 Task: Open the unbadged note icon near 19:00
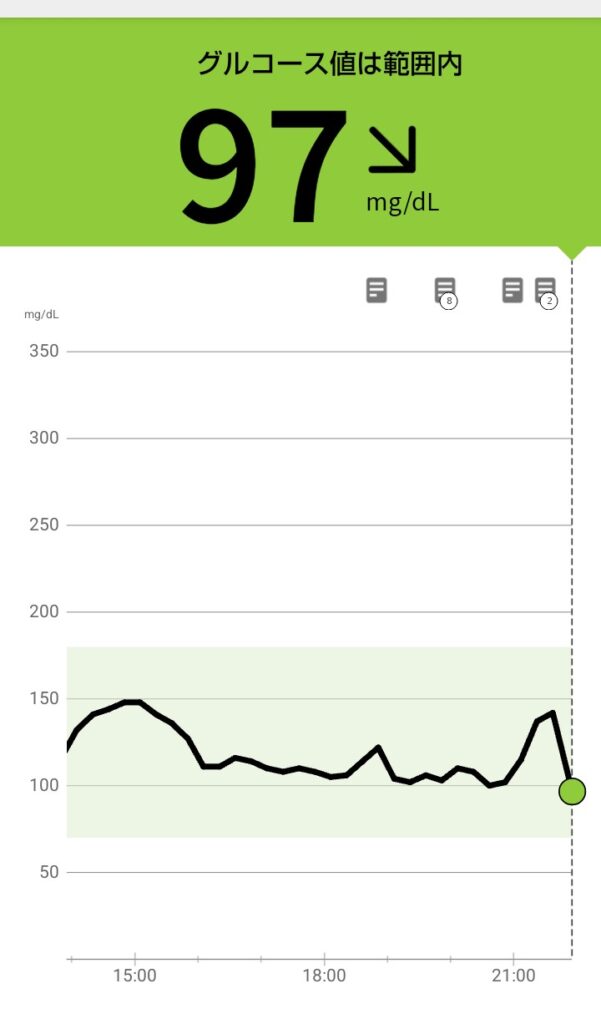coord(376,290)
